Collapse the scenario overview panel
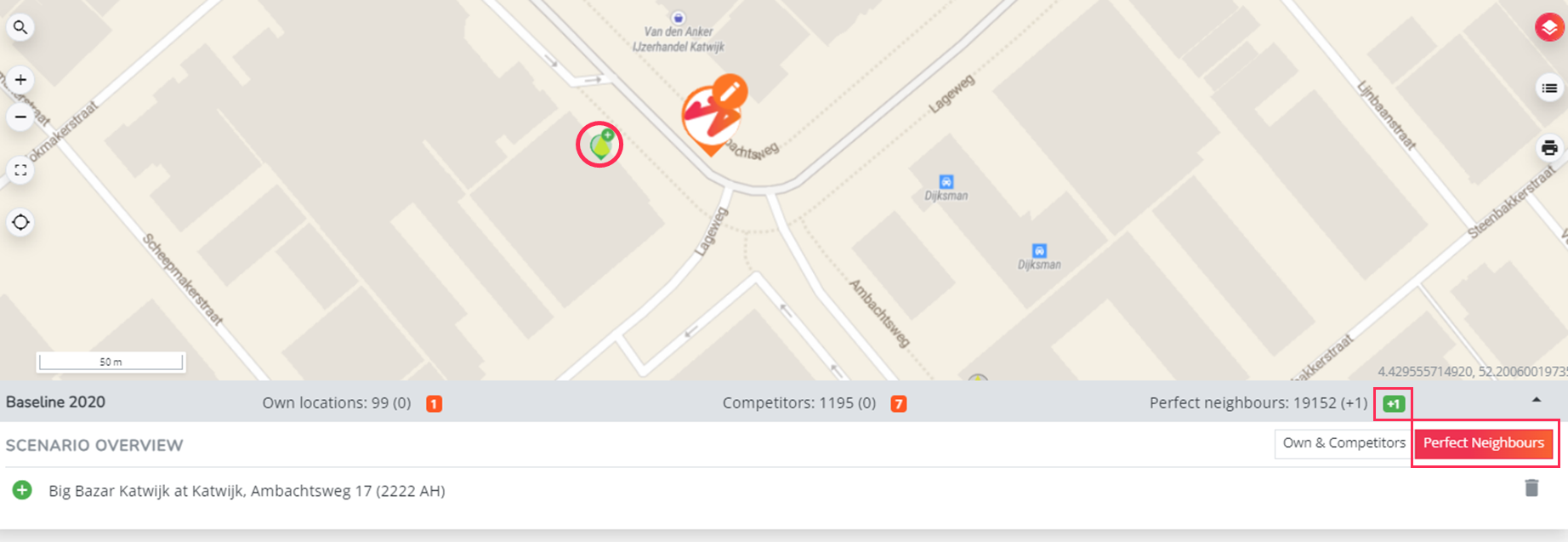Image resolution: width=1568 pixels, height=542 pixels. pos(1536,400)
